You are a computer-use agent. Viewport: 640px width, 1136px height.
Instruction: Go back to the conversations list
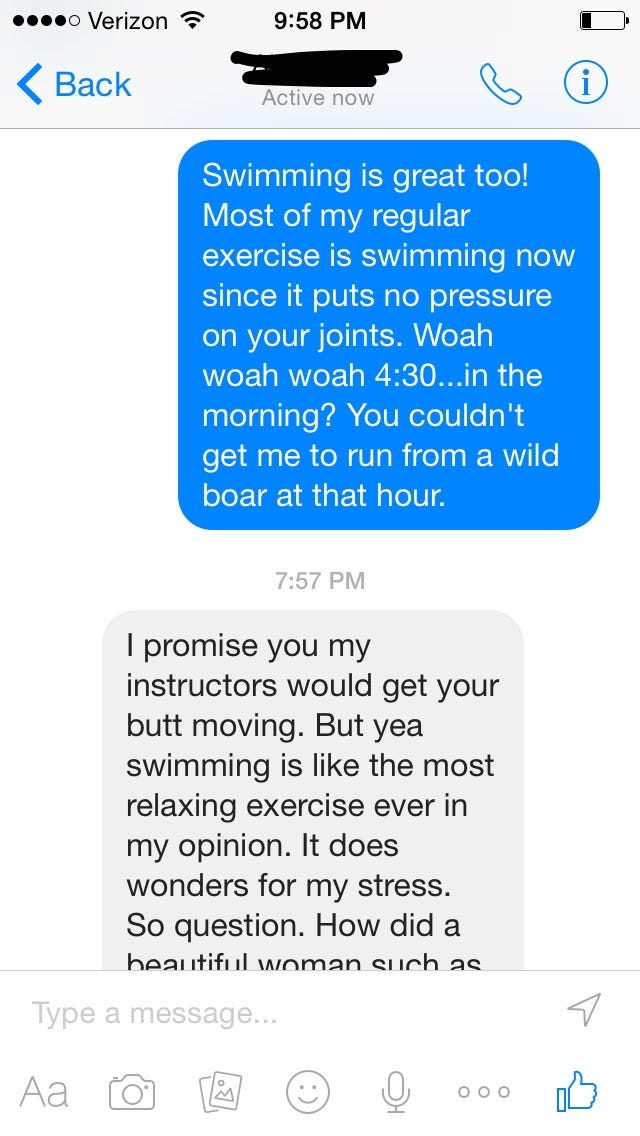click(x=74, y=85)
